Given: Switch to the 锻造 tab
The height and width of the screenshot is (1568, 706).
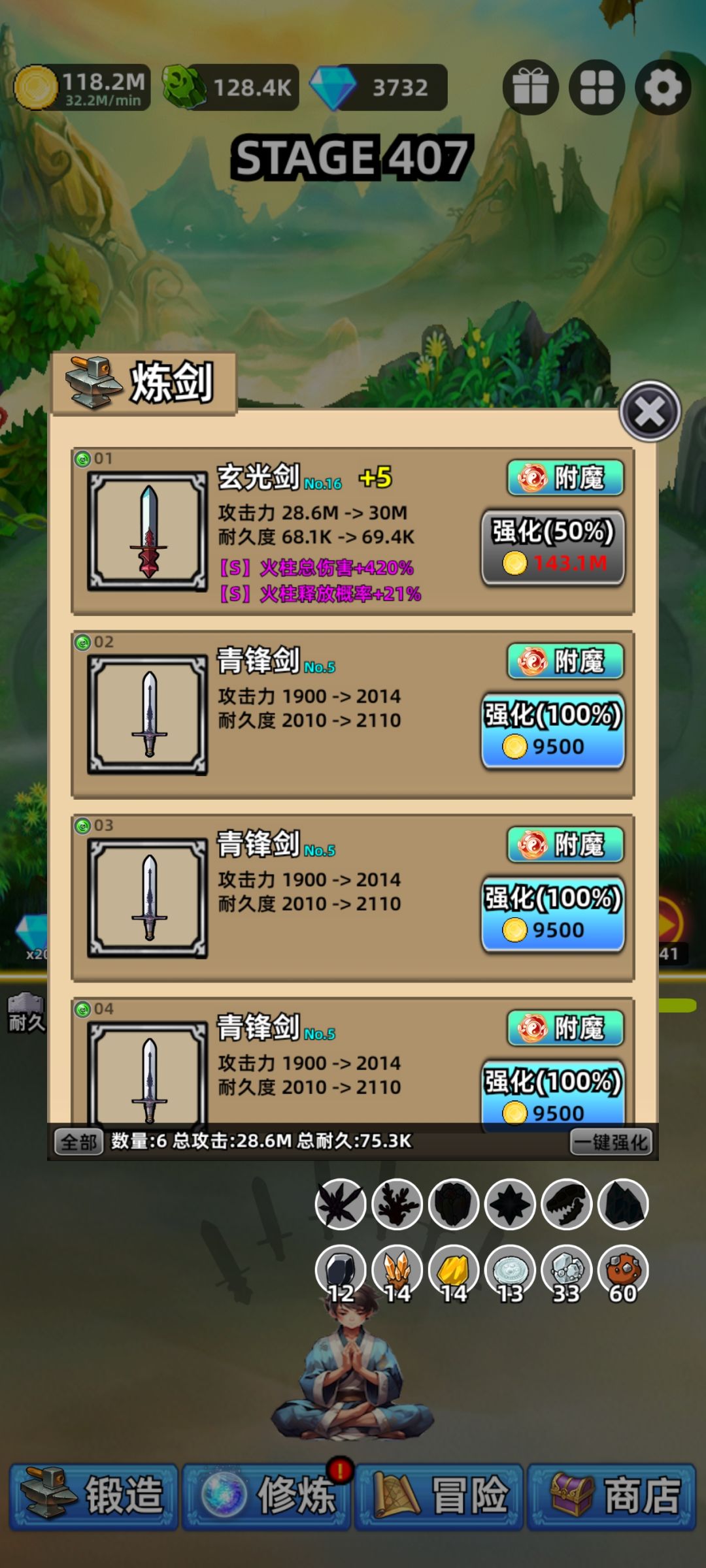Looking at the screenshot, I should pyautogui.click(x=93, y=1497).
